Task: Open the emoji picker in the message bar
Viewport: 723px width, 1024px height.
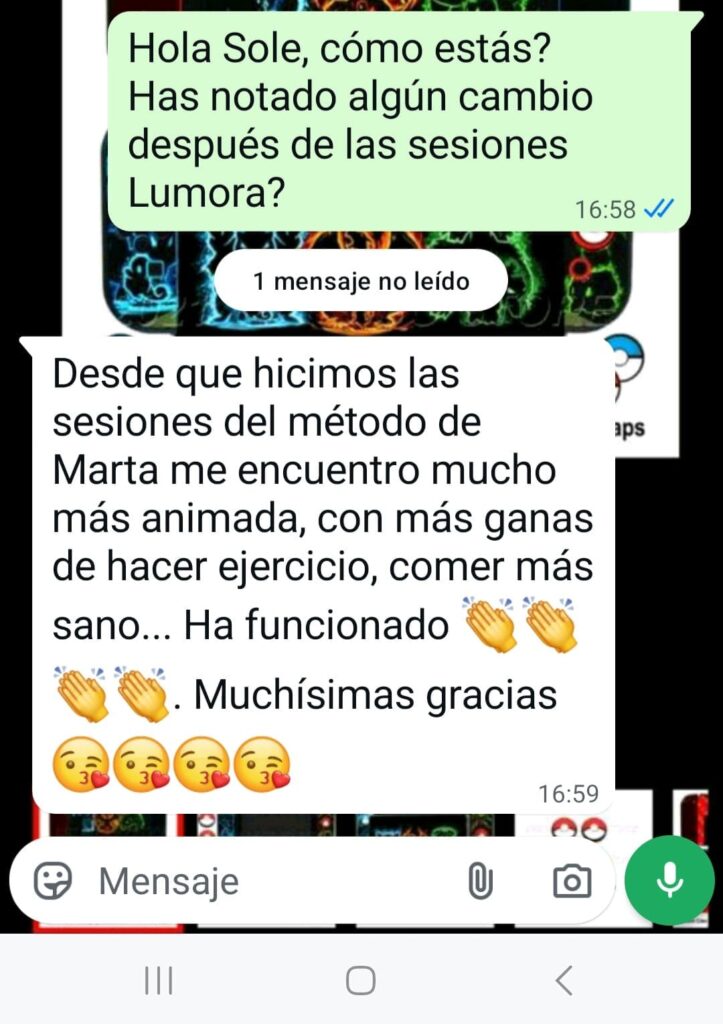Action: (x=53, y=881)
